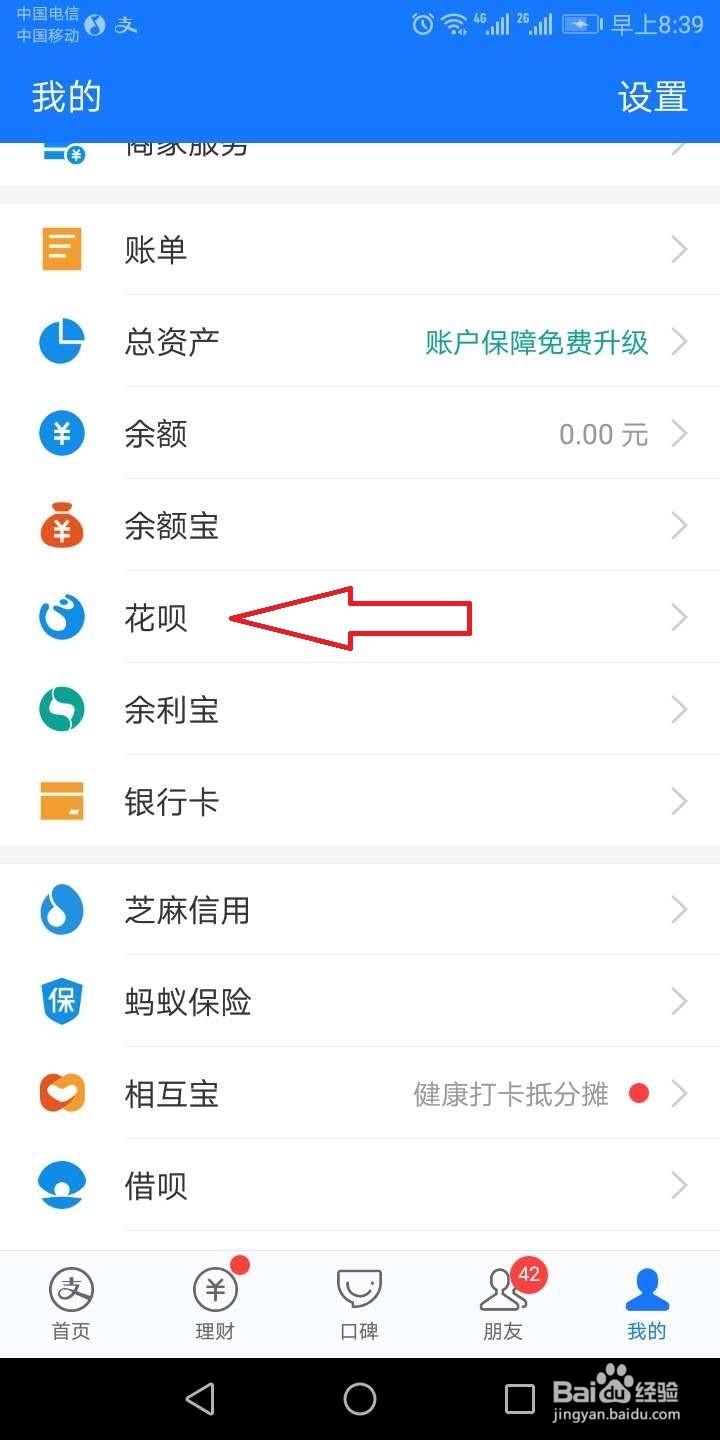Open the 账单 (Bills) icon
Screen dimensions: 720x1440
pos(60,249)
